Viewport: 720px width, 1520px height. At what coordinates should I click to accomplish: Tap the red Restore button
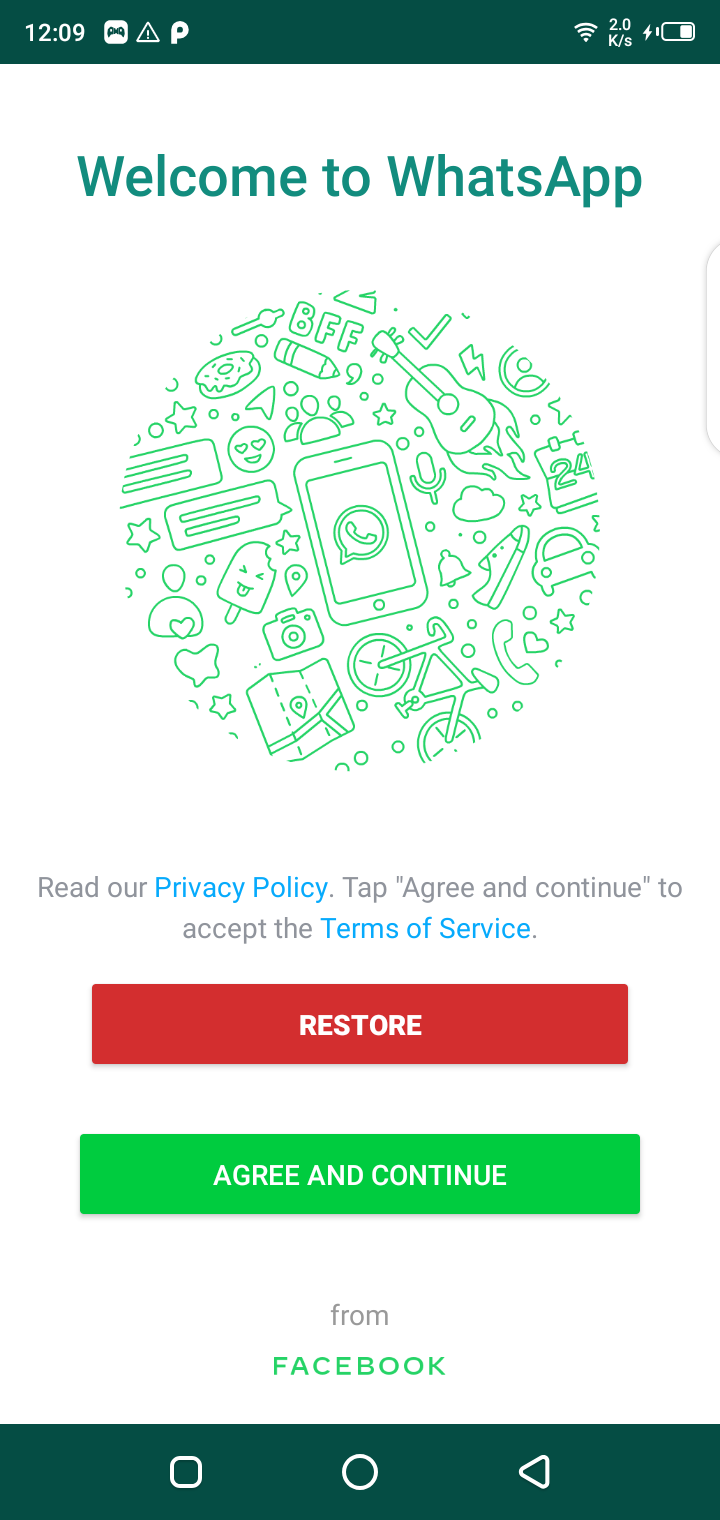pos(360,1024)
